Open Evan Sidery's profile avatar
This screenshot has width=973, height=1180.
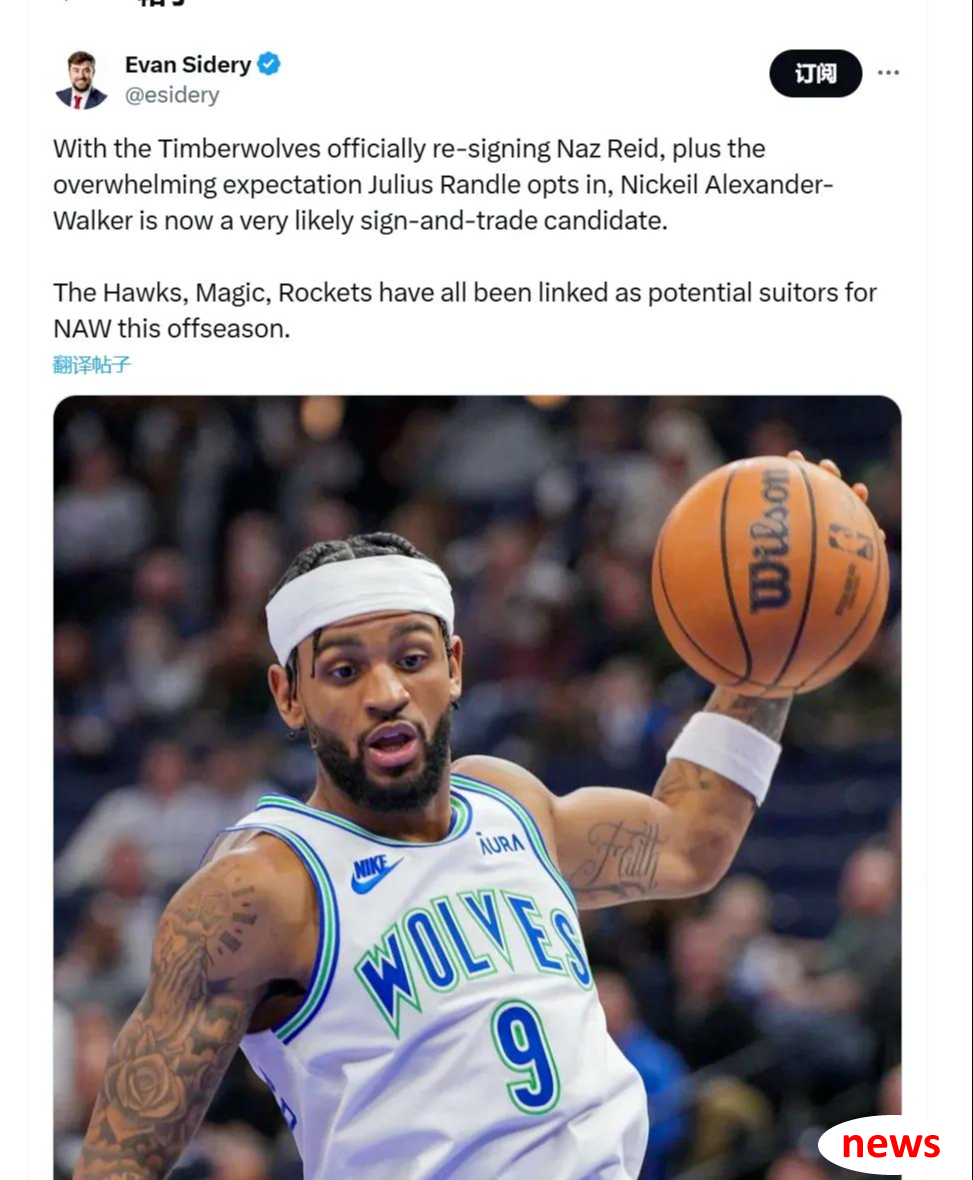(x=81, y=80)
